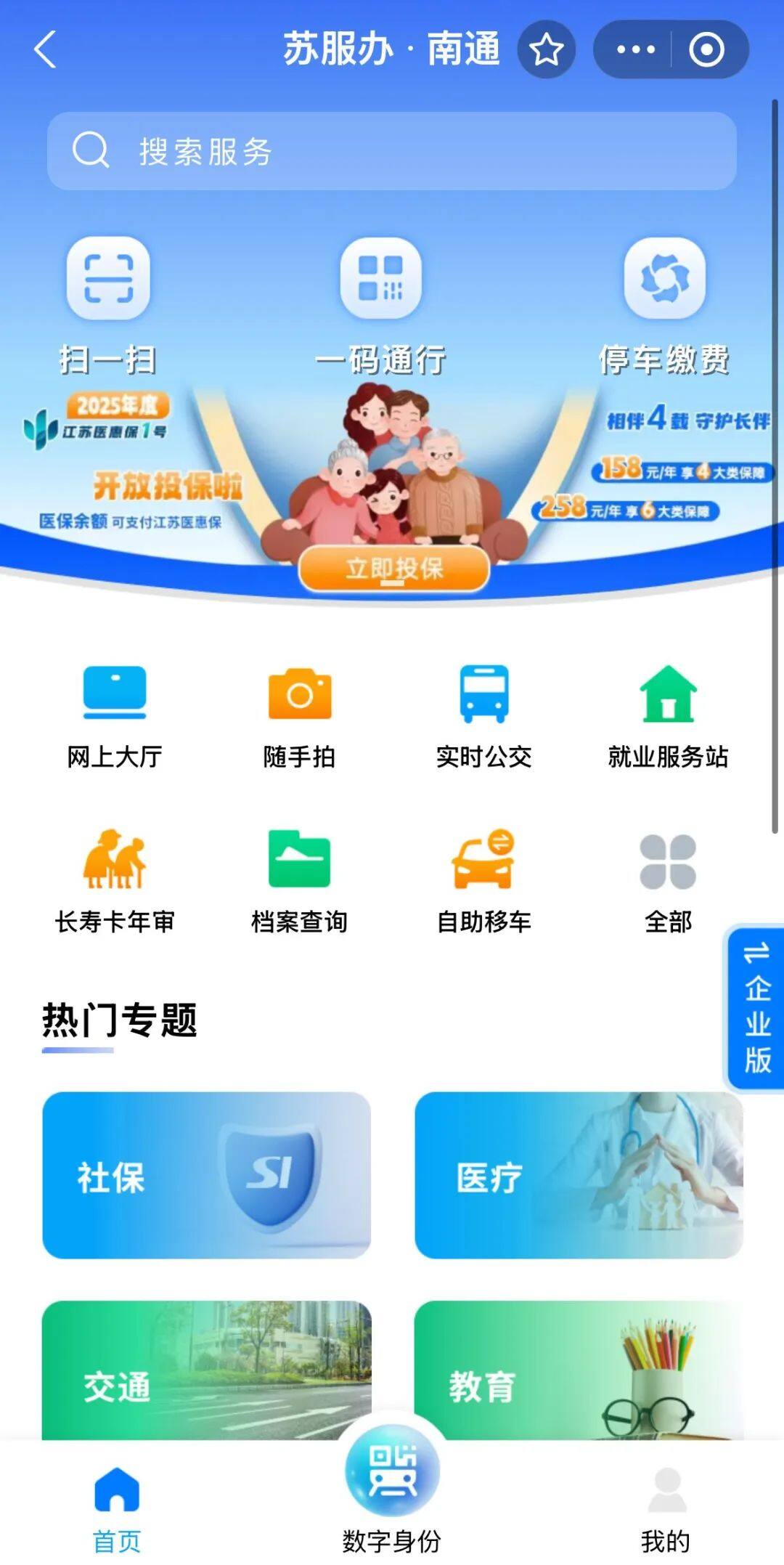View 全部 services

point(668,880)
